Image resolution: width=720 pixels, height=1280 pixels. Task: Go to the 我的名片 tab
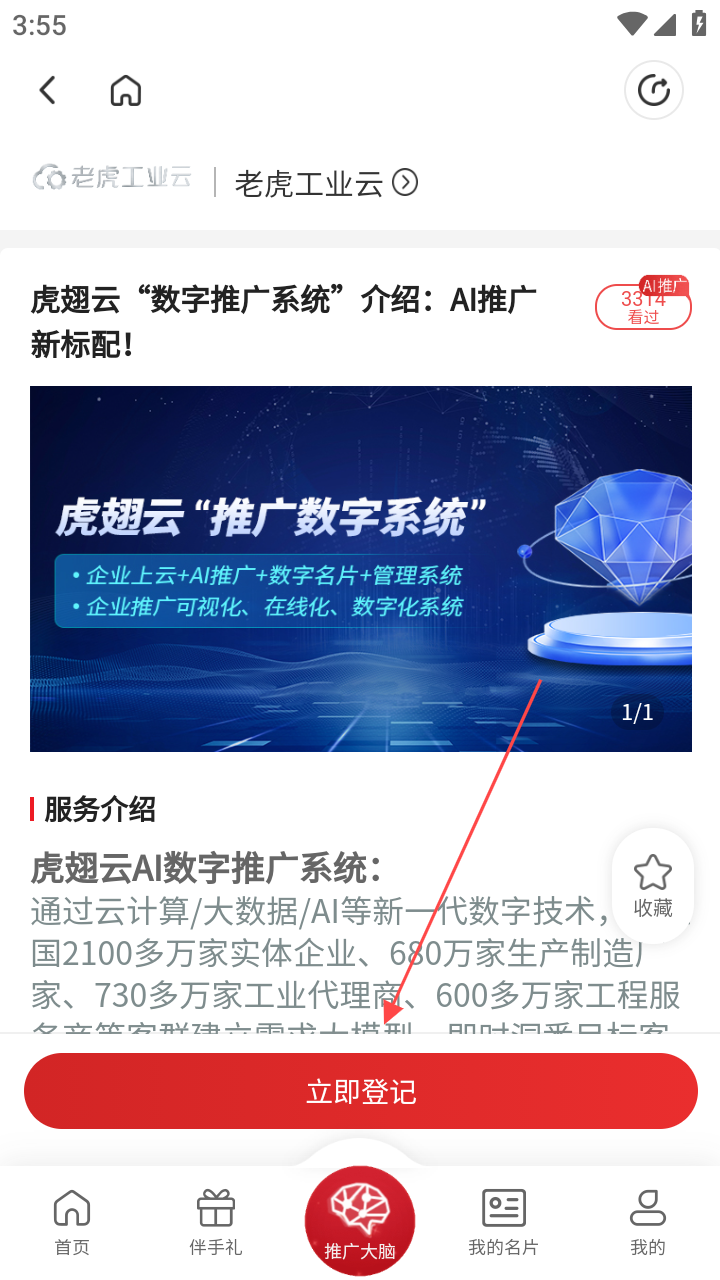(504, 1222)
